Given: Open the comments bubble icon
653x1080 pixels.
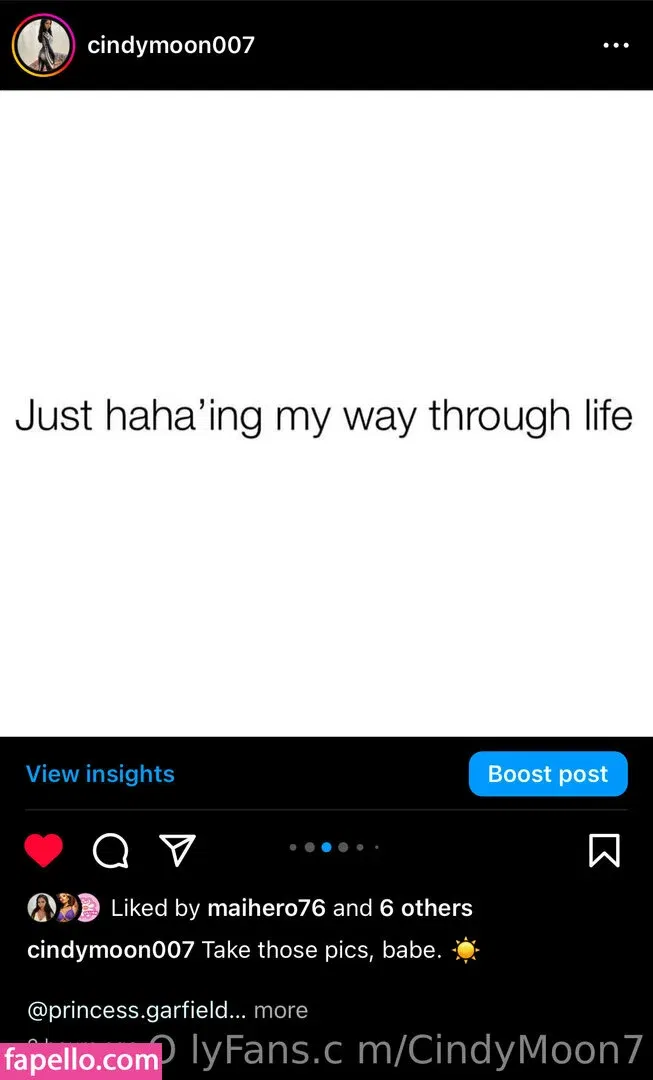Looking at the screenshot, I should (x=110, y=850).
